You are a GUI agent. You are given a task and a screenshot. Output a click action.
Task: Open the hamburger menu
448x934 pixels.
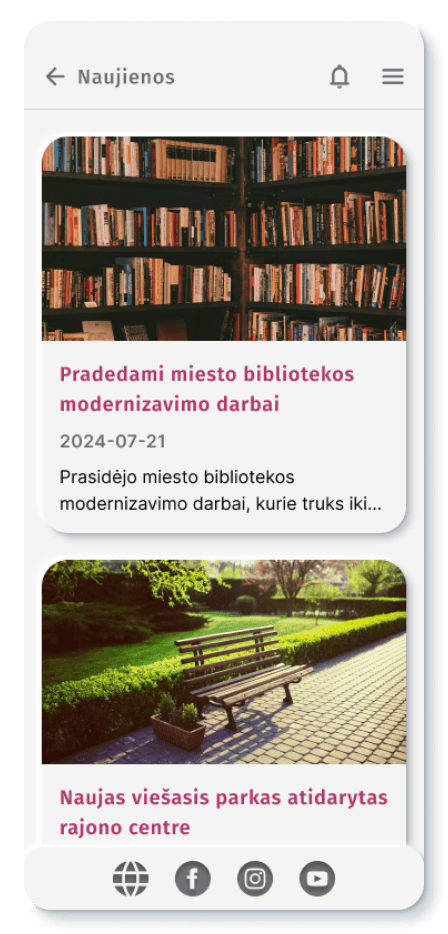393,77
